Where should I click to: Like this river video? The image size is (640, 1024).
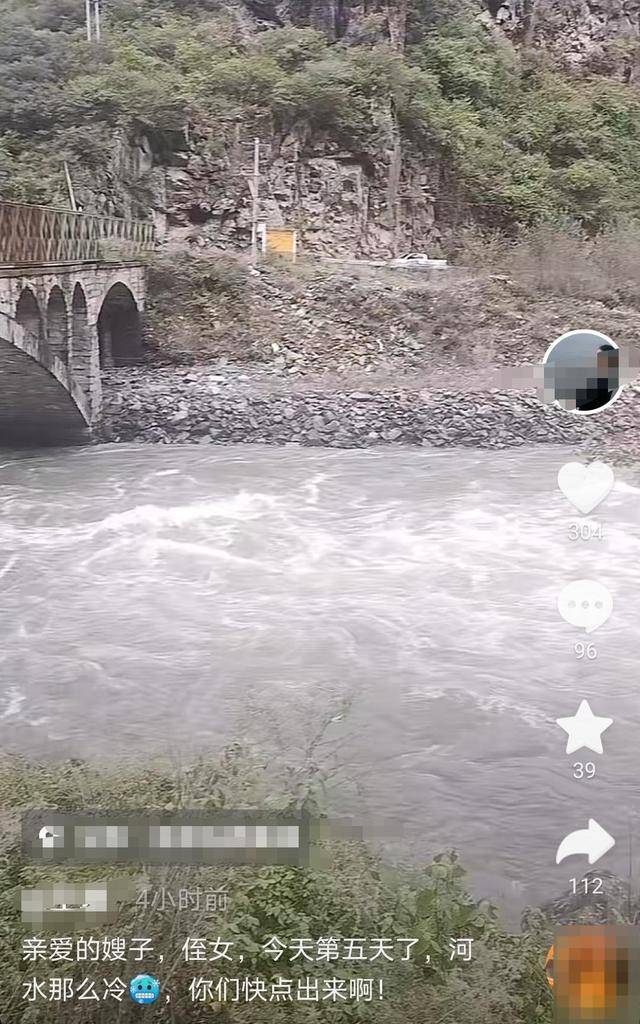coord(585,487)
